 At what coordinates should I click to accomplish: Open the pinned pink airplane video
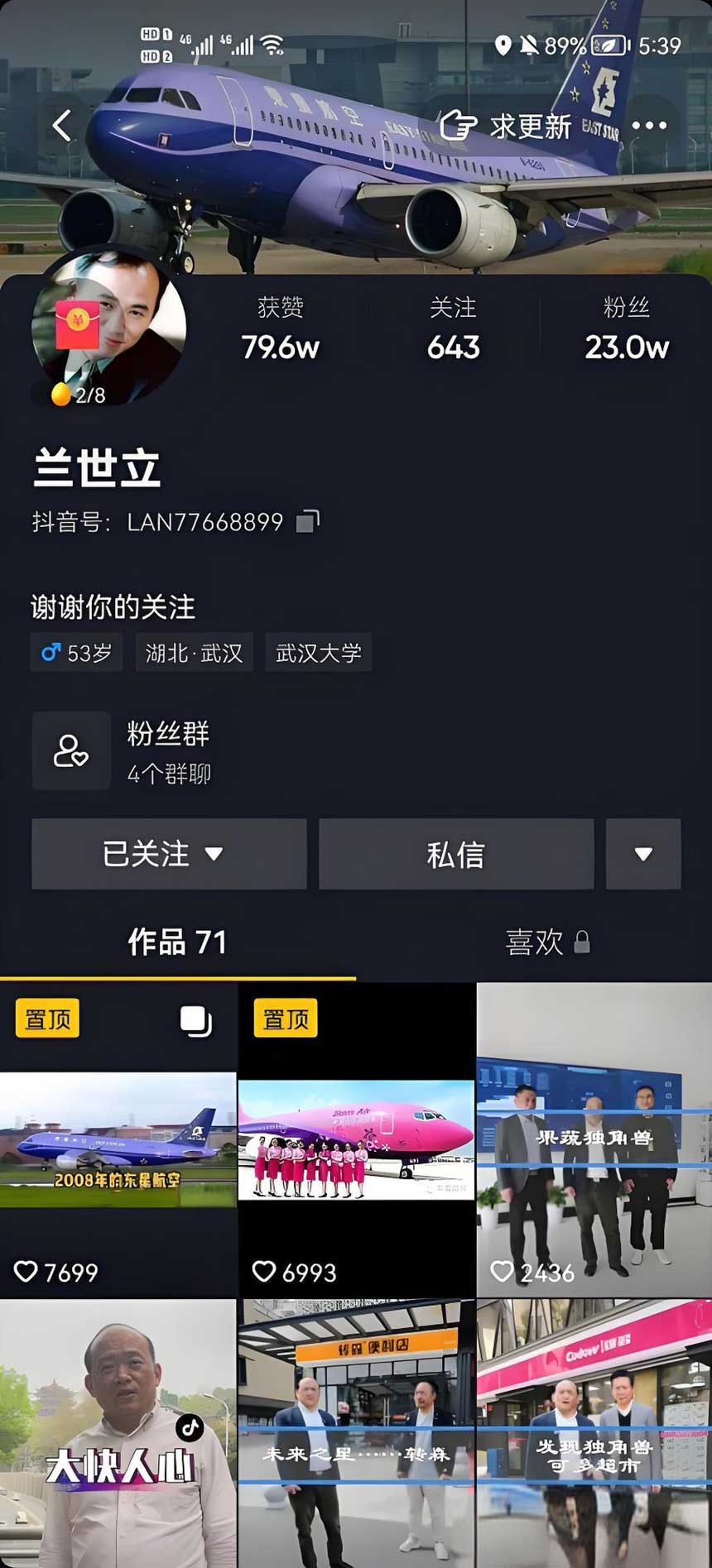coord(356,1140)
